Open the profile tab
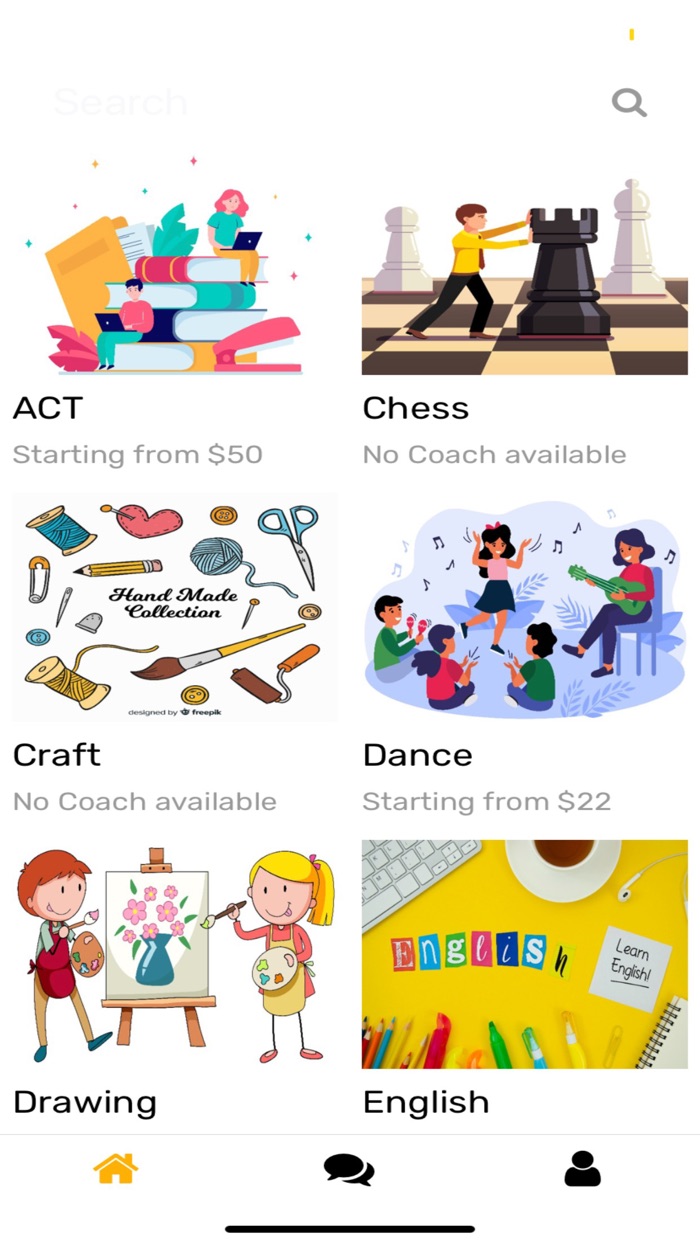Viewport: 700px width, 1244px height. pos(582,1168)
